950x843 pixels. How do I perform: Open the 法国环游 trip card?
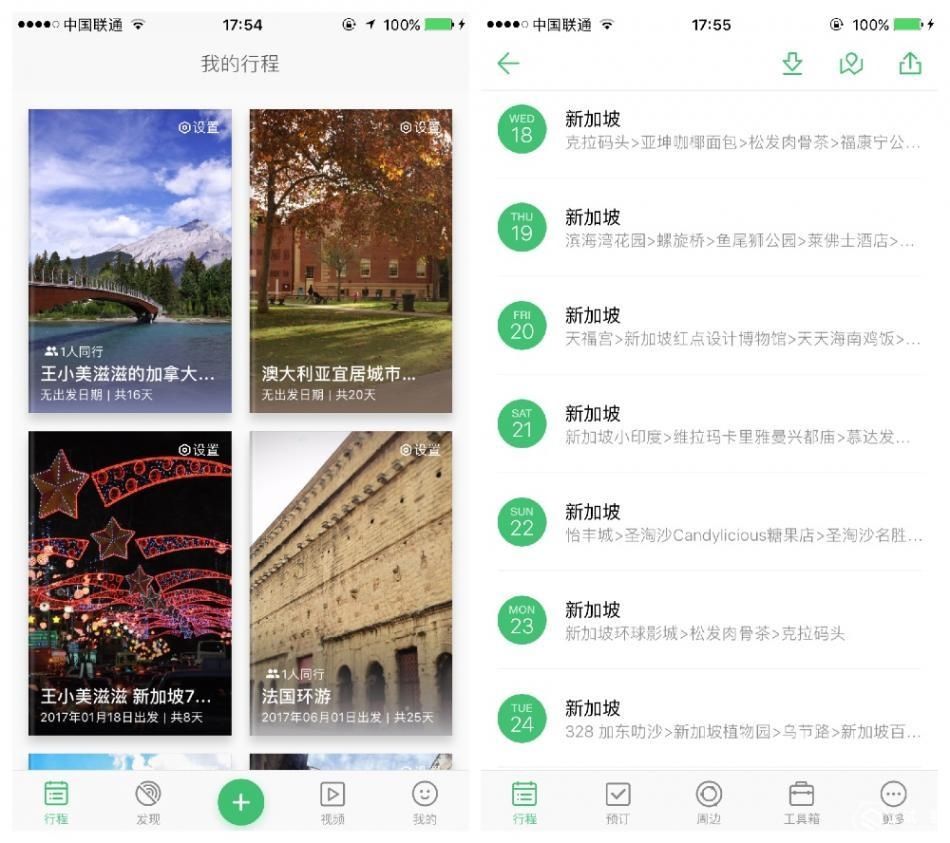point(351,583)
